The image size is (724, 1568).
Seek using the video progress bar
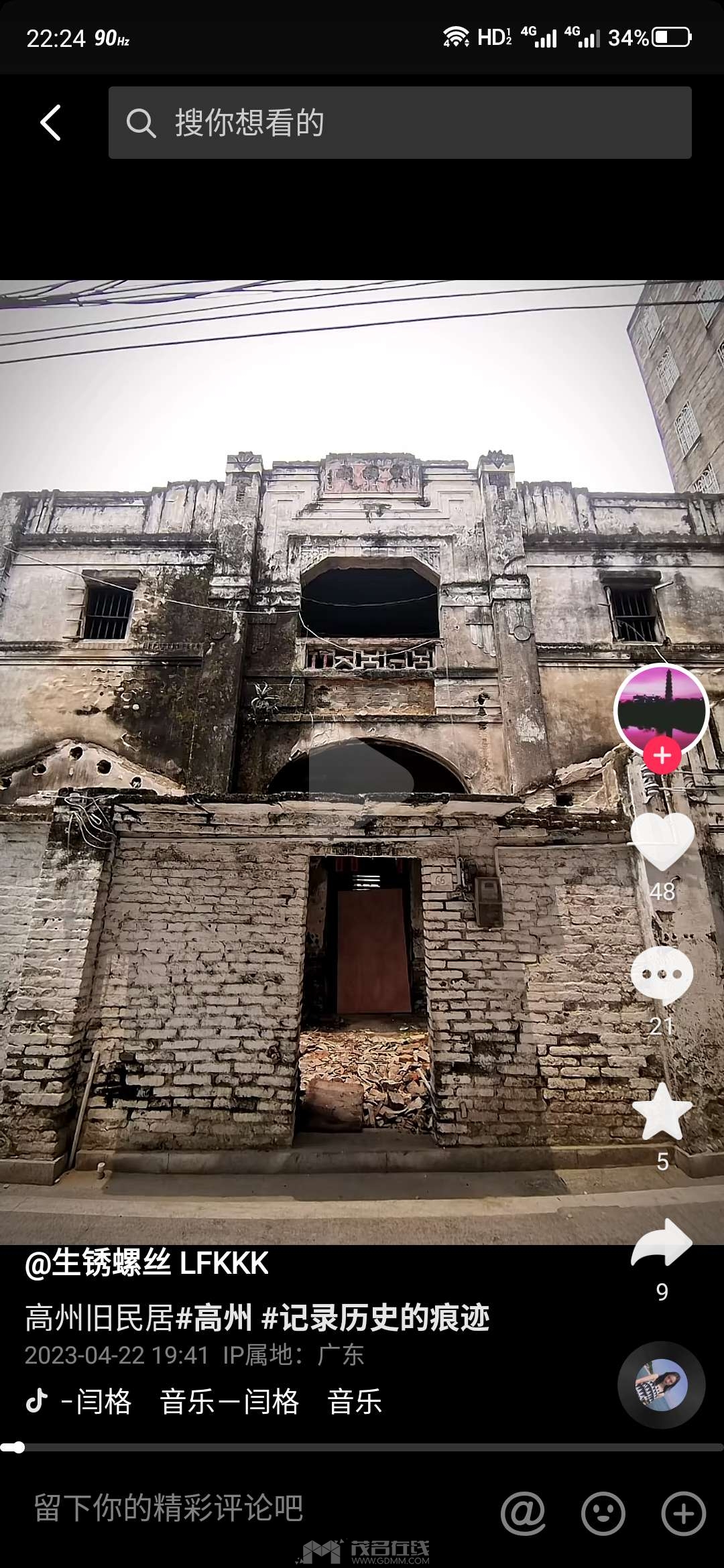point(362,1447)
